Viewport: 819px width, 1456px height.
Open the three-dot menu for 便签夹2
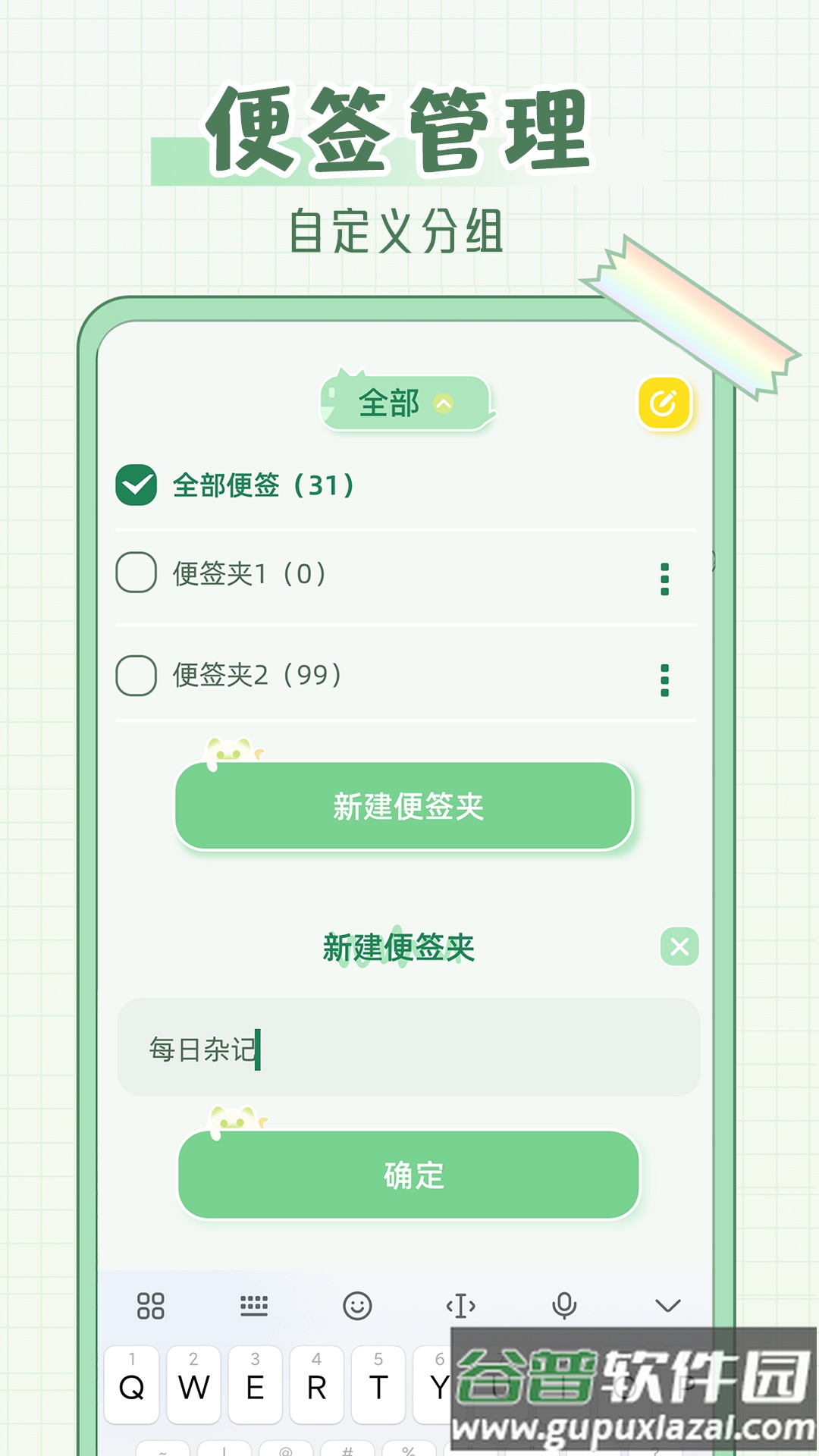(665, 681)
